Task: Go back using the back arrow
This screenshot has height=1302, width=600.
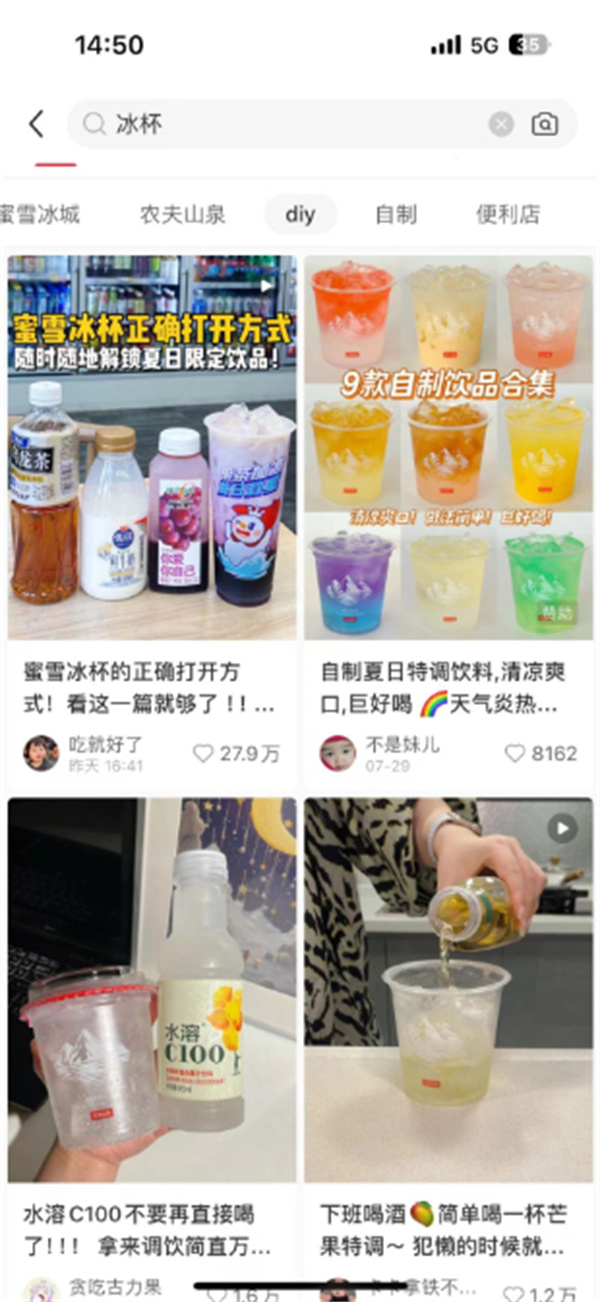Action: (x=37, y=124)
